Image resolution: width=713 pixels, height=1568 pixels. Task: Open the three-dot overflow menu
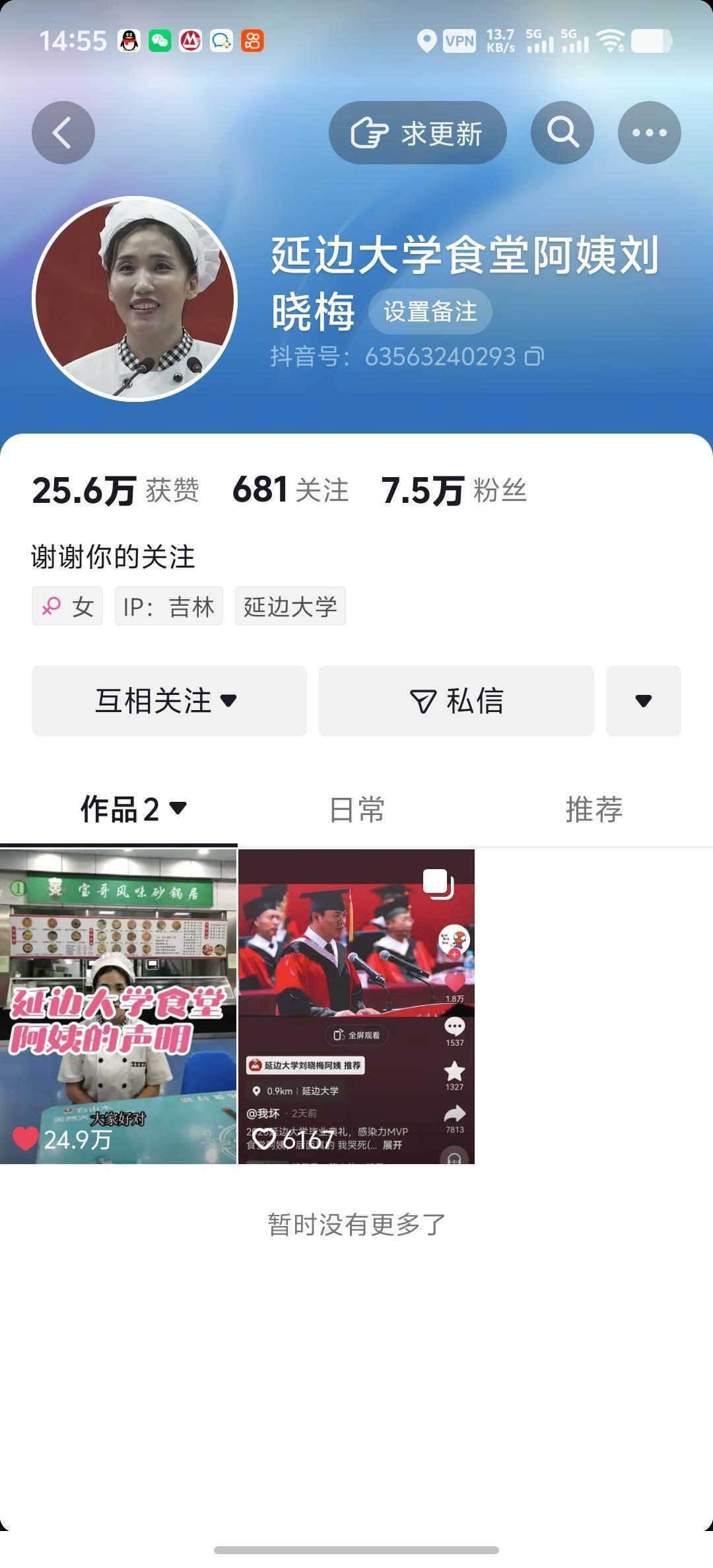[x=649, y=133]
